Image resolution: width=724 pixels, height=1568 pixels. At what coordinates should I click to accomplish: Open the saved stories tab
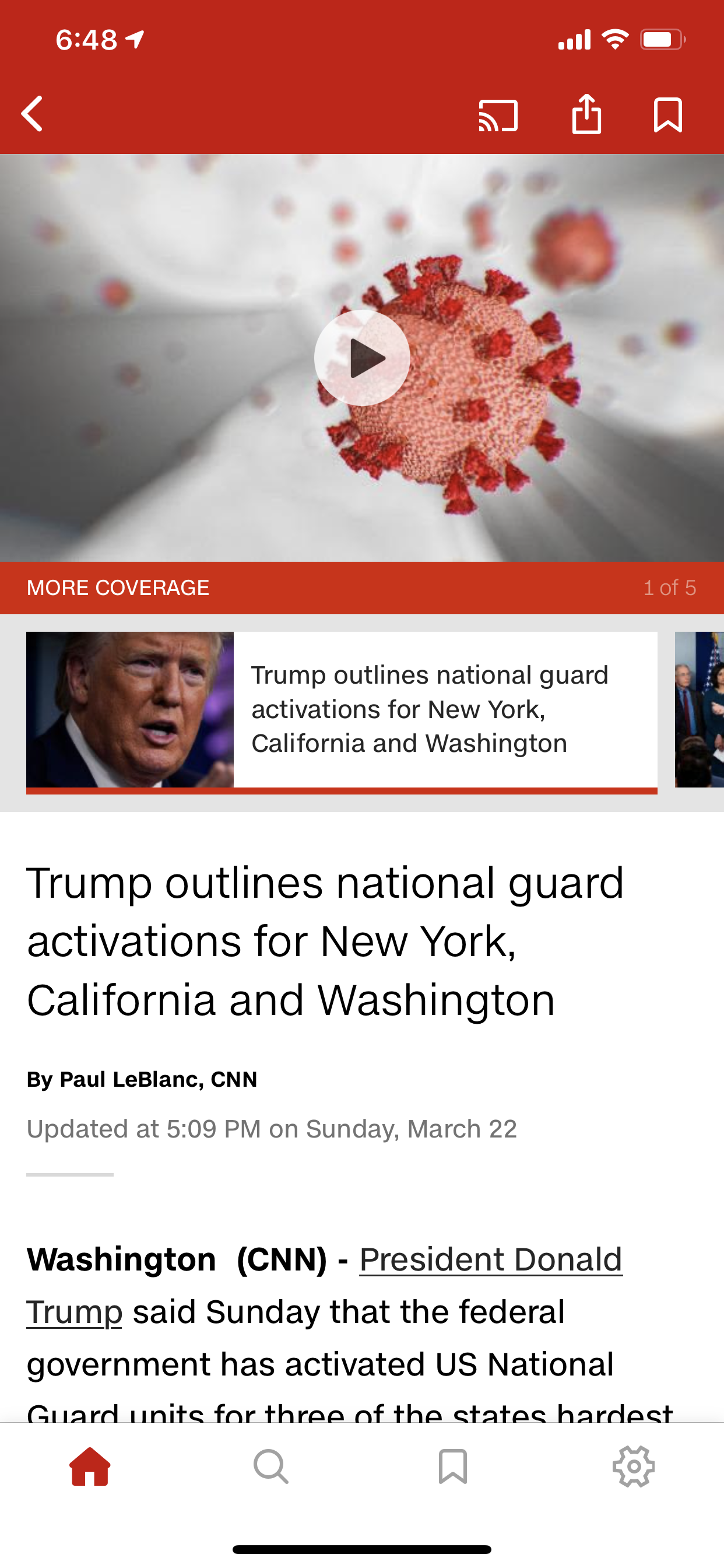[x=453, y=1467]
